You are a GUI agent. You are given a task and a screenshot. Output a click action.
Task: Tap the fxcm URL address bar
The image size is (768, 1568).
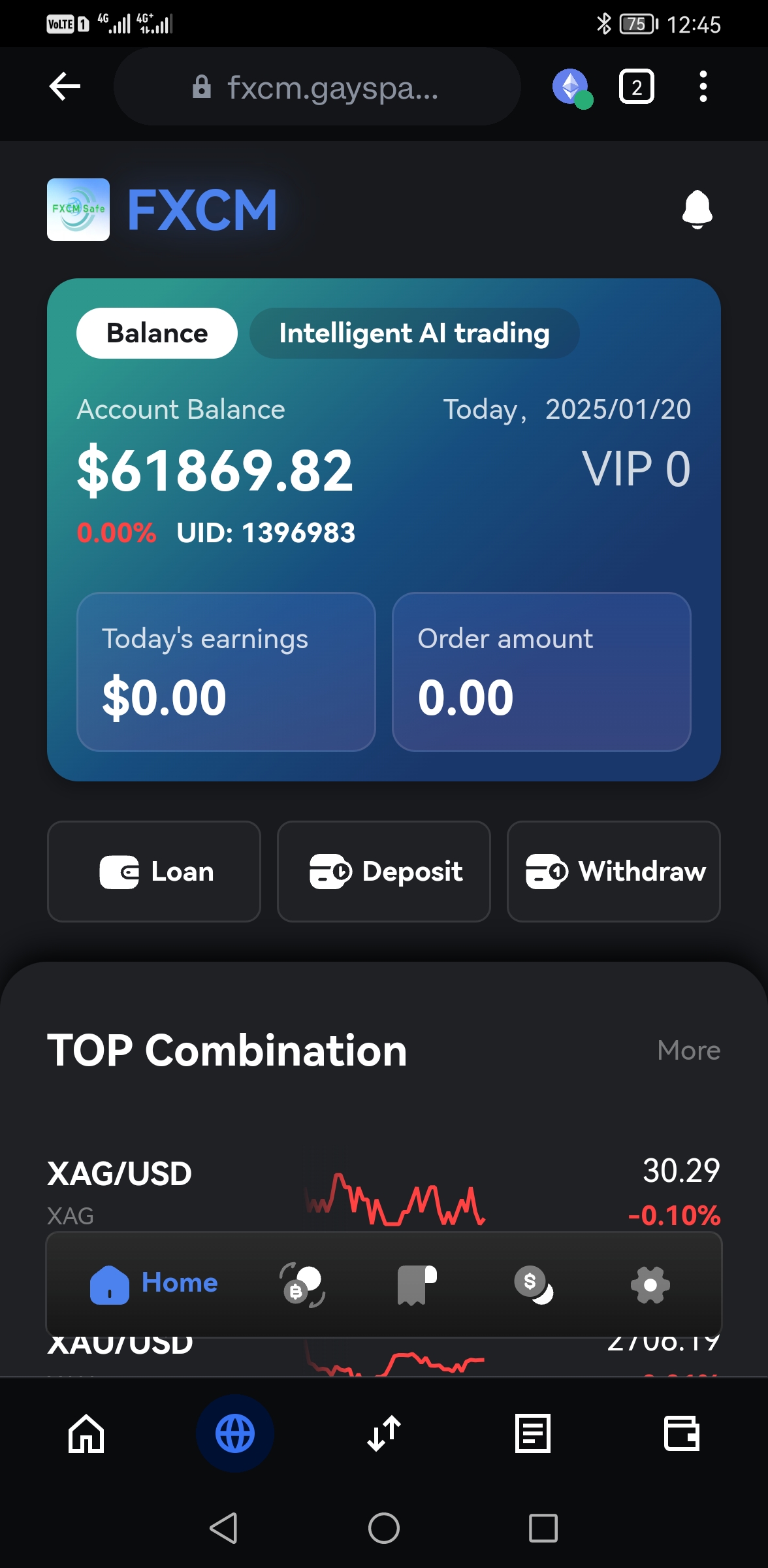(317, 87)
